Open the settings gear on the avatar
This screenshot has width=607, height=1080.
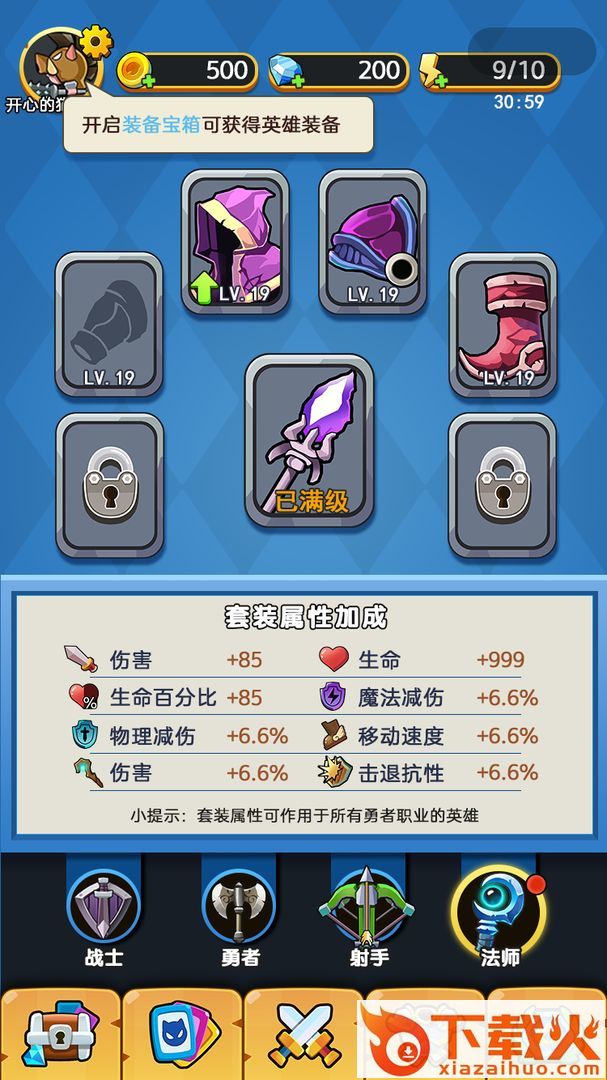point(96,43)
